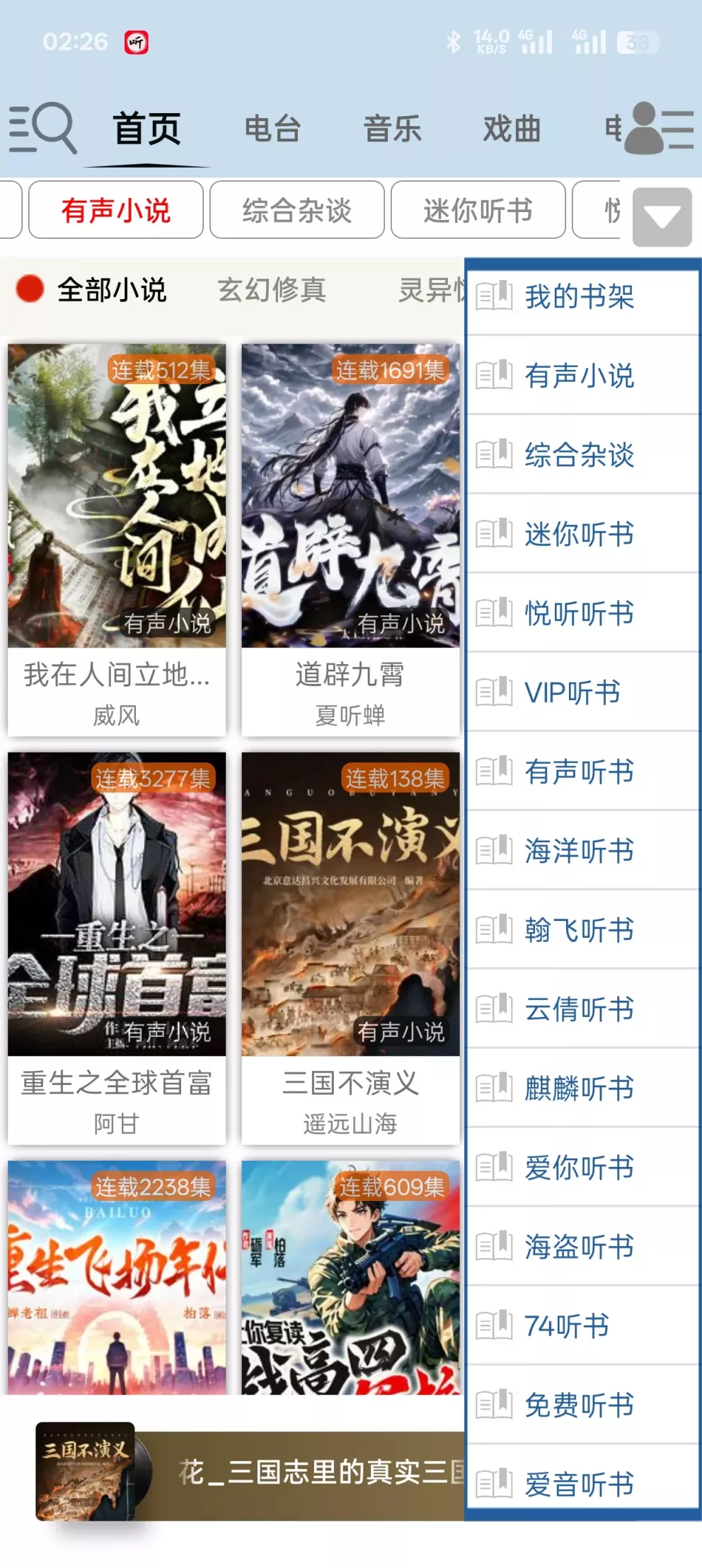Image resolution: width=702 pixels, height=1568 pixels.
Task: Open the novel 道辟九霄
Action: coord(350,539)
